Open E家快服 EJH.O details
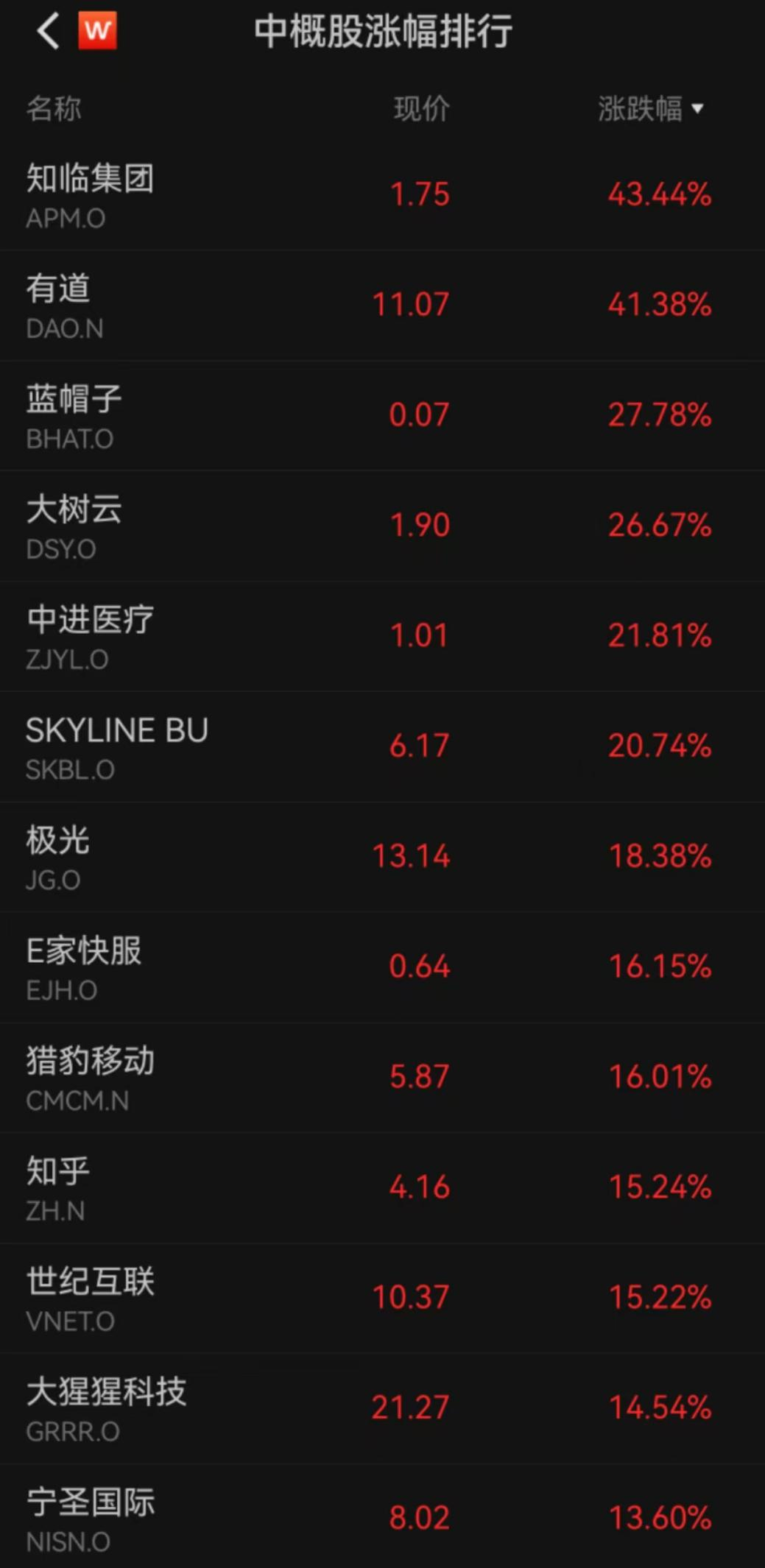The image size is (765, 1568). [x=382, y=968]
